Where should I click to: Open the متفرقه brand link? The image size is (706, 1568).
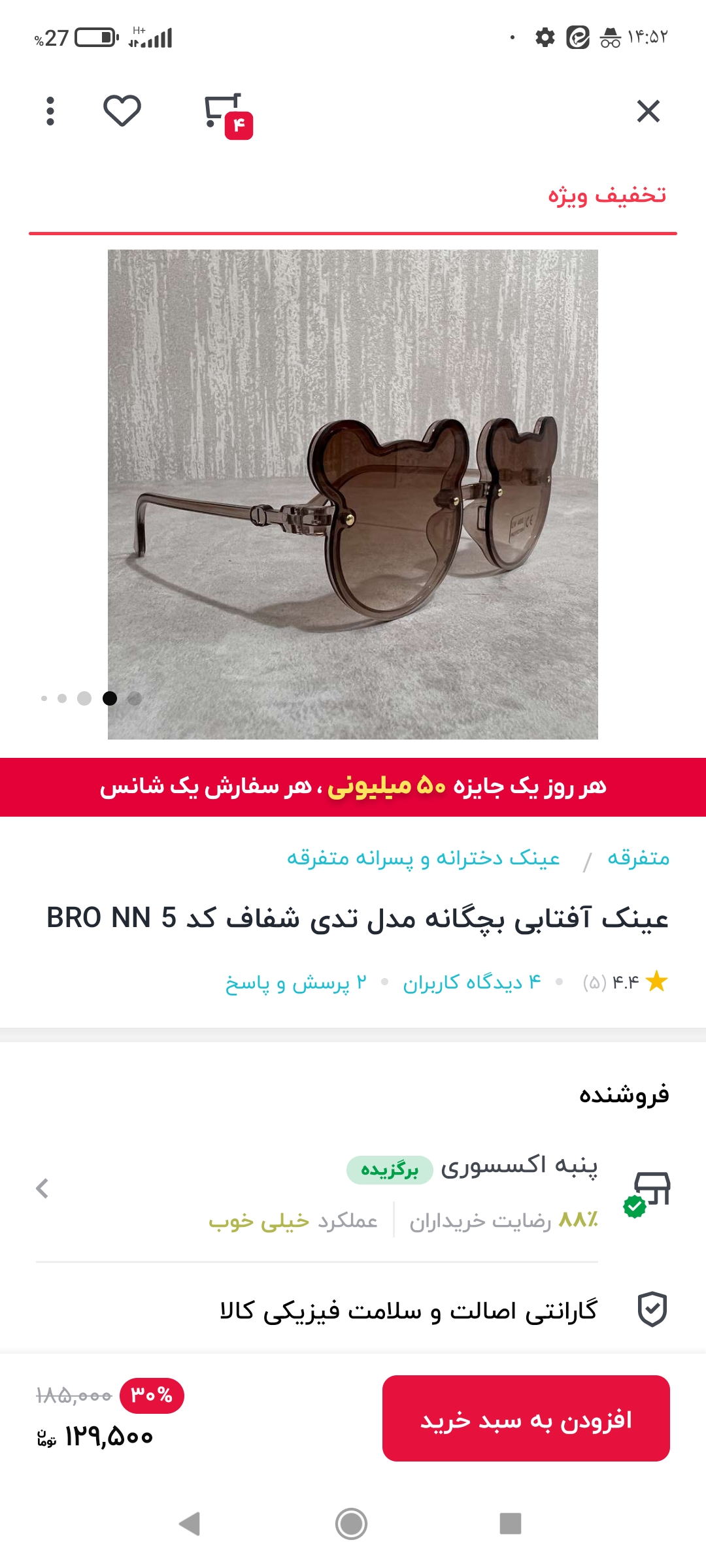coord(638,858)
